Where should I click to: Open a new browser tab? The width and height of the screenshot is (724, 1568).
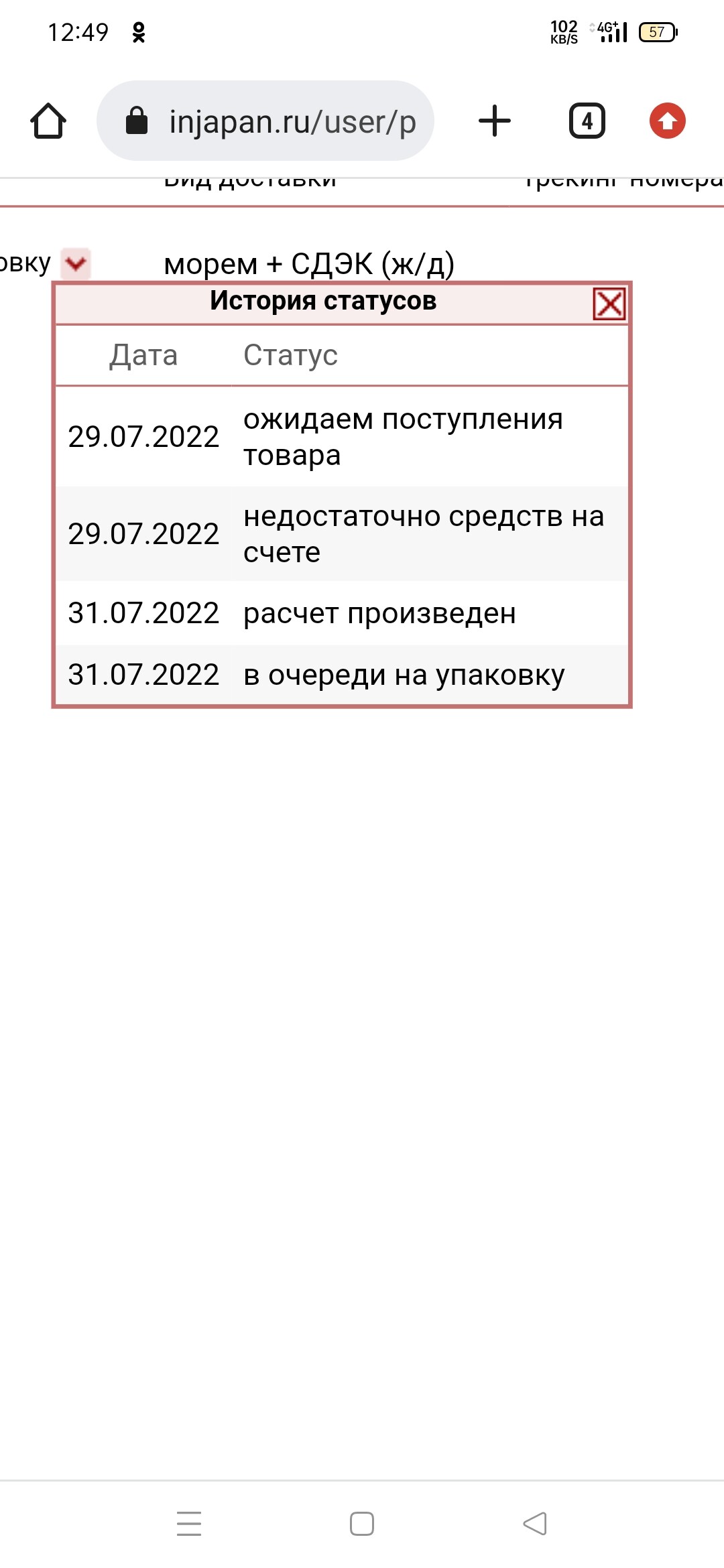click(495, 121)
